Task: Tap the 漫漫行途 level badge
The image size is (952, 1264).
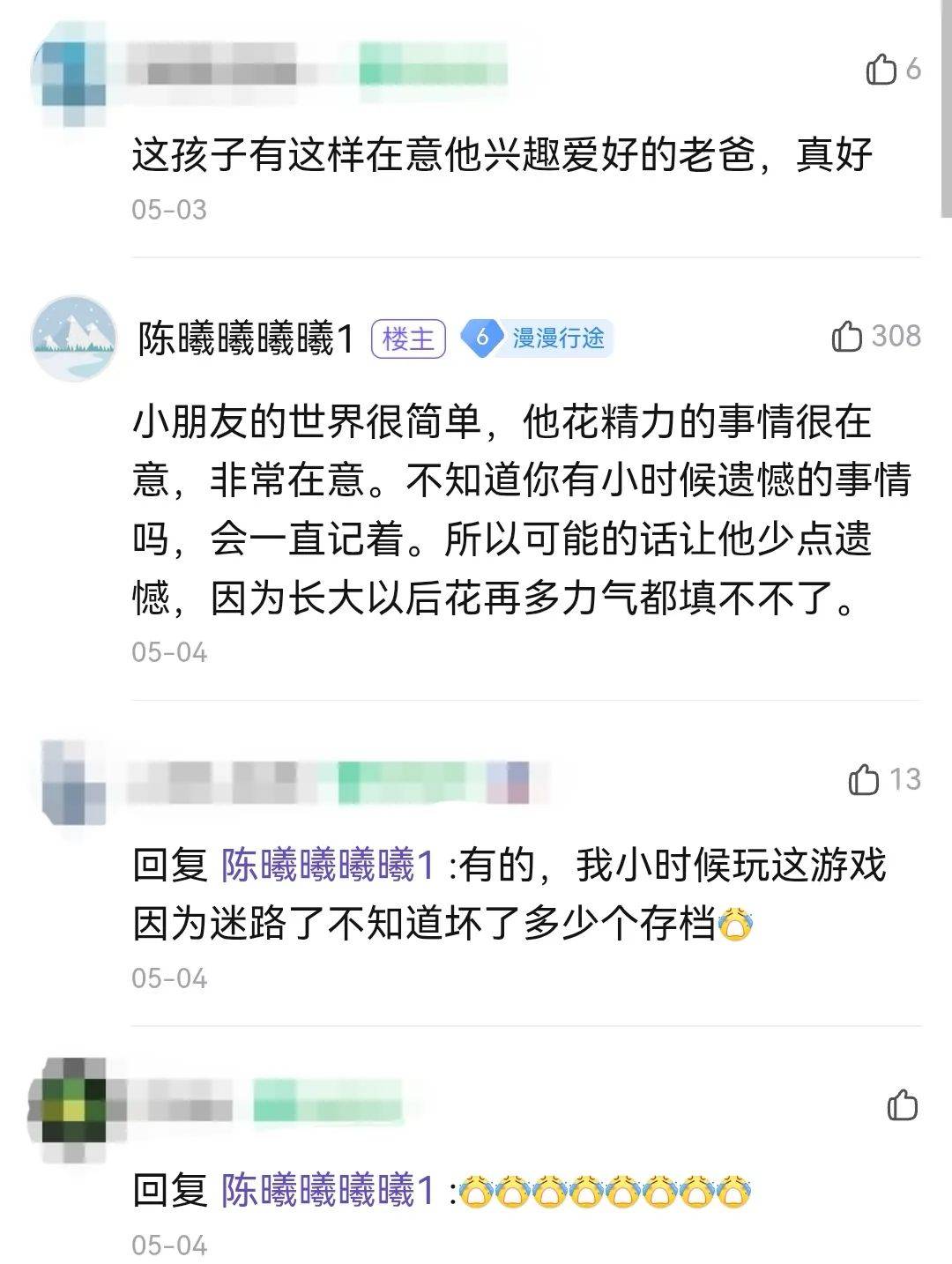Action: pos(537,338)
